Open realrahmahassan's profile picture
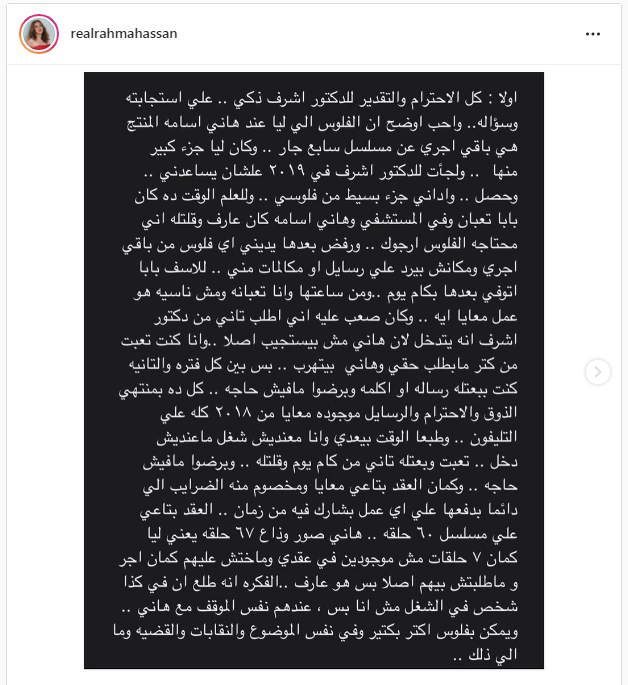This screenshot has height=685, width=628. click(38, 34)
